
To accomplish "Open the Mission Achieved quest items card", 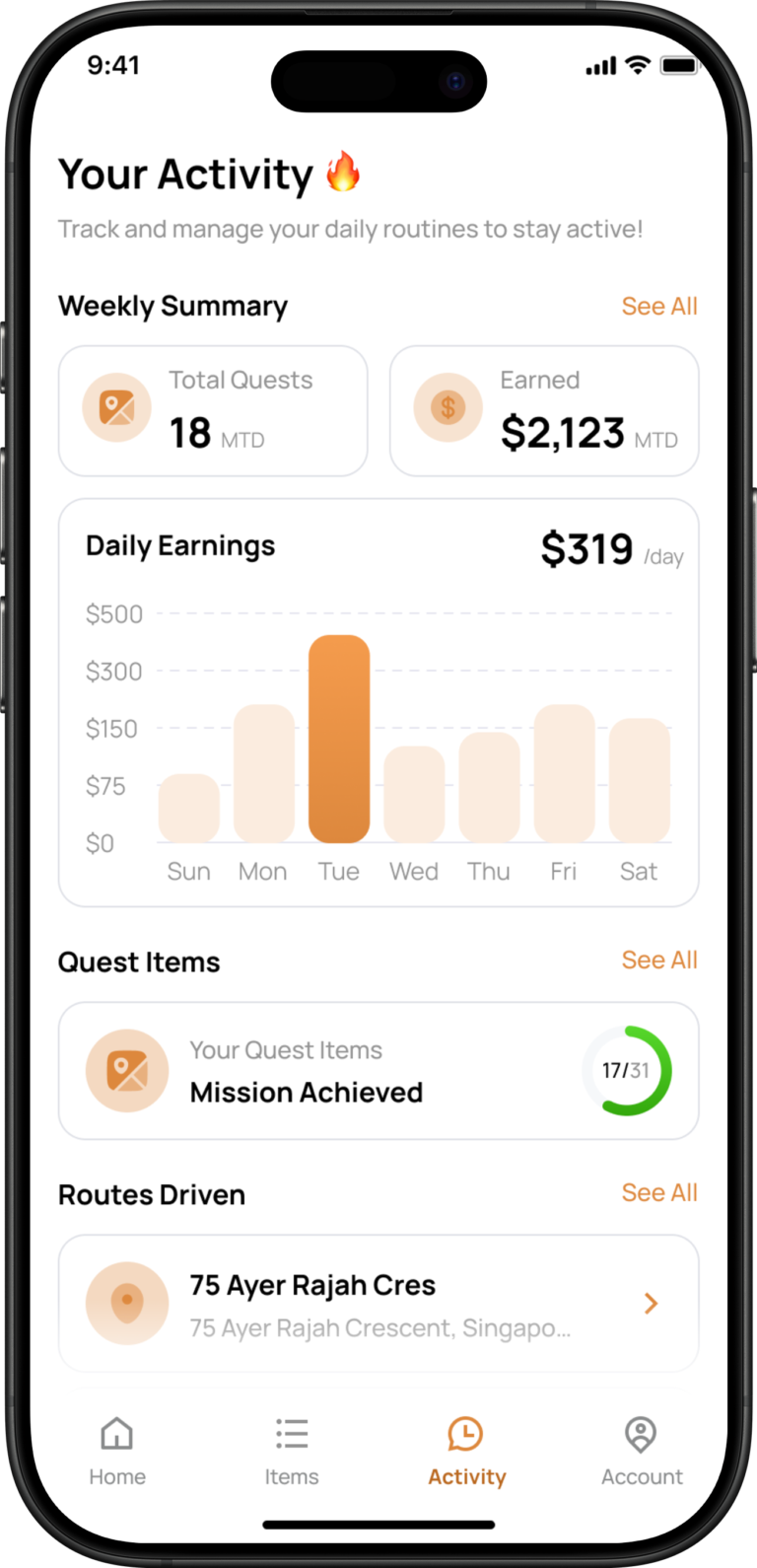I will click(x=378, y=1071).
